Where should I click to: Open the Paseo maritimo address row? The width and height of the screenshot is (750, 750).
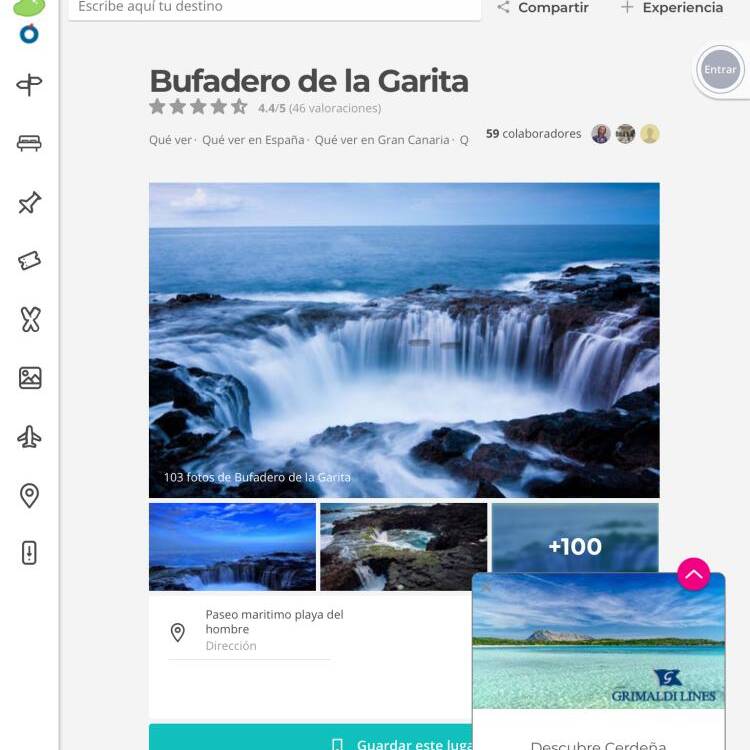pyautogui.click(x=260, y=630)
